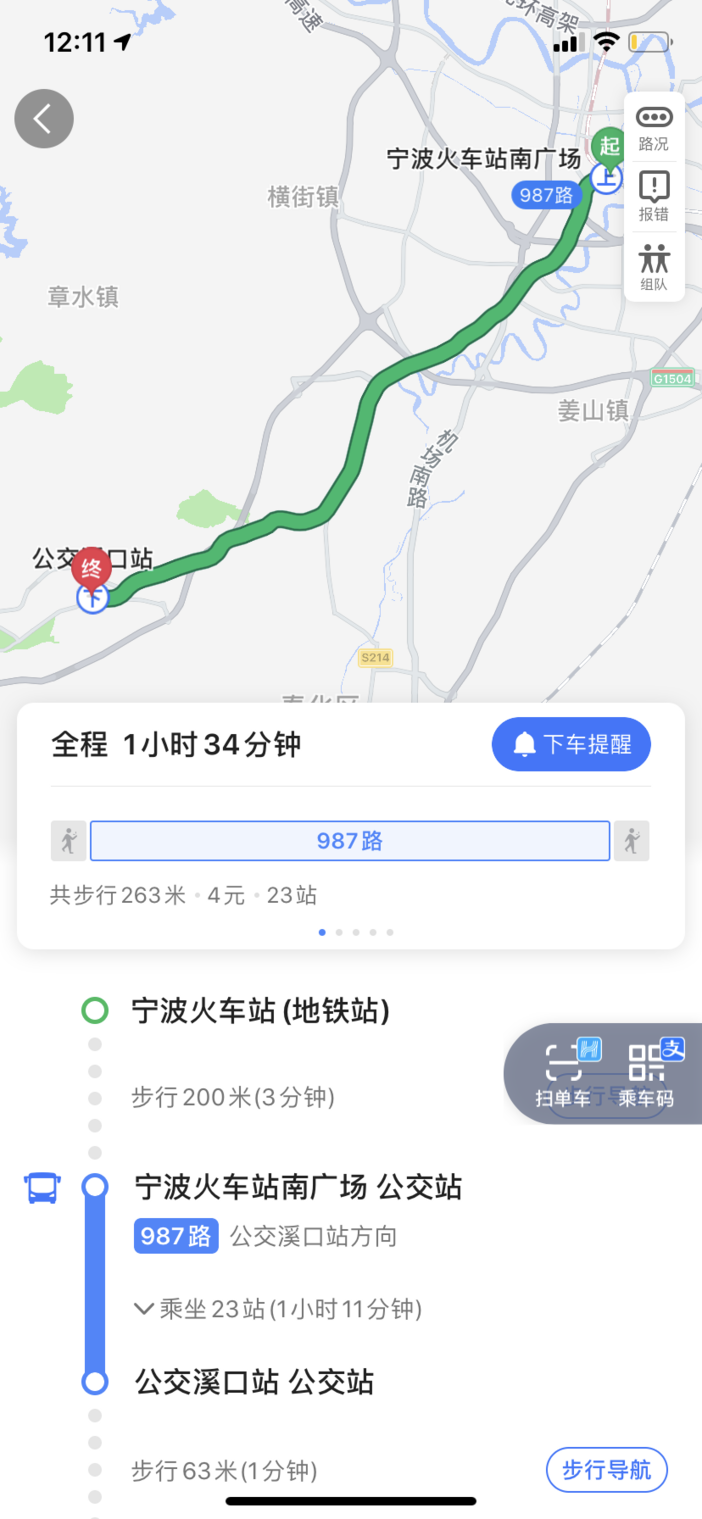702x1519 pixels.
Task: Expand the 乘坐23站 stop list
Action: click(x=278, y=1308)
